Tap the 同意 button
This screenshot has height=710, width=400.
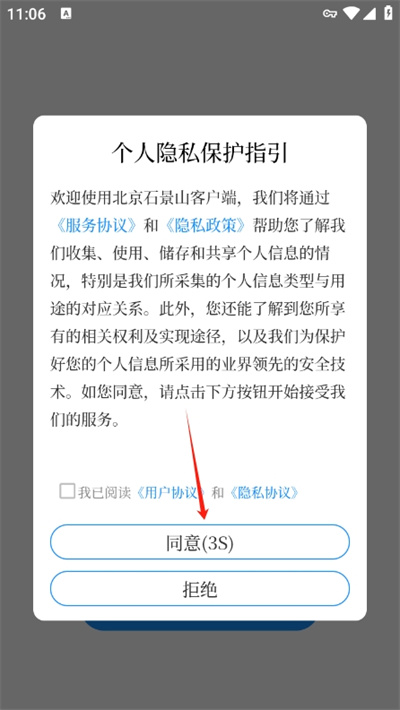tap(200, 542)
